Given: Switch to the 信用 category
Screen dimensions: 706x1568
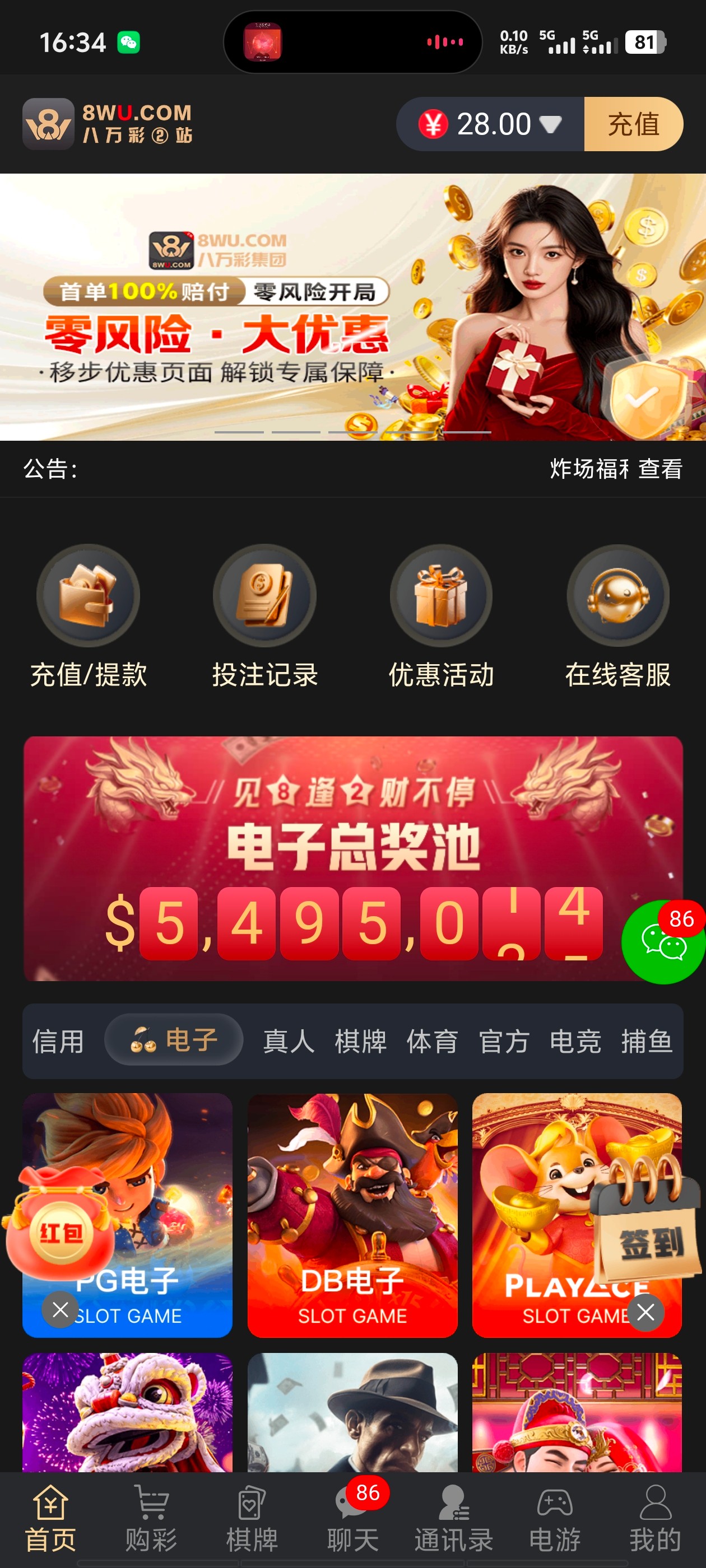Looking at the screenshot, I should (58, 1041).
